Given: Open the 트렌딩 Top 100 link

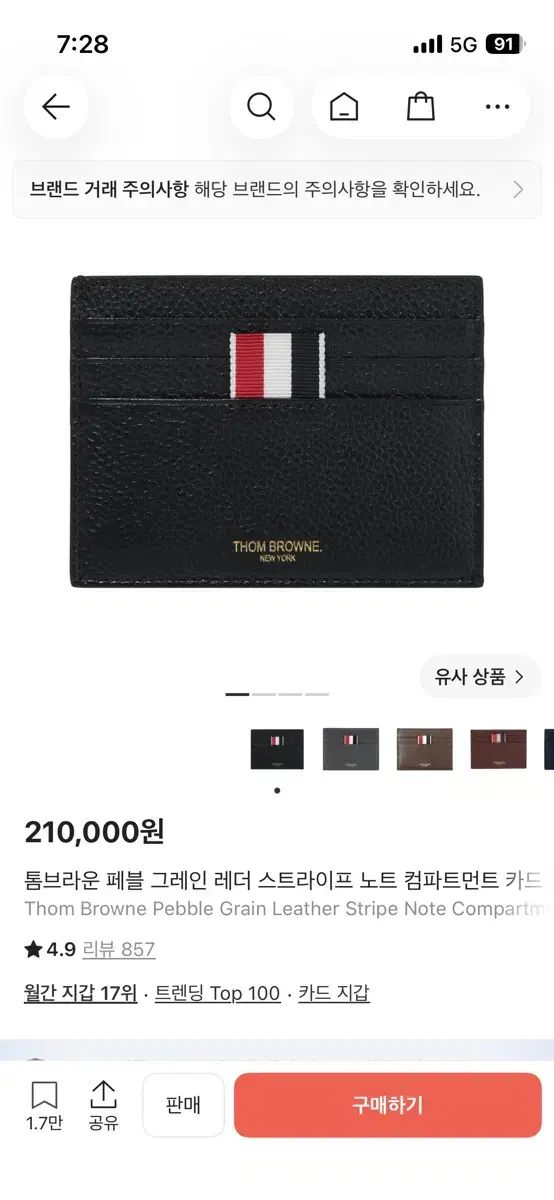Looking at the screenshot, I should [217, 993].
